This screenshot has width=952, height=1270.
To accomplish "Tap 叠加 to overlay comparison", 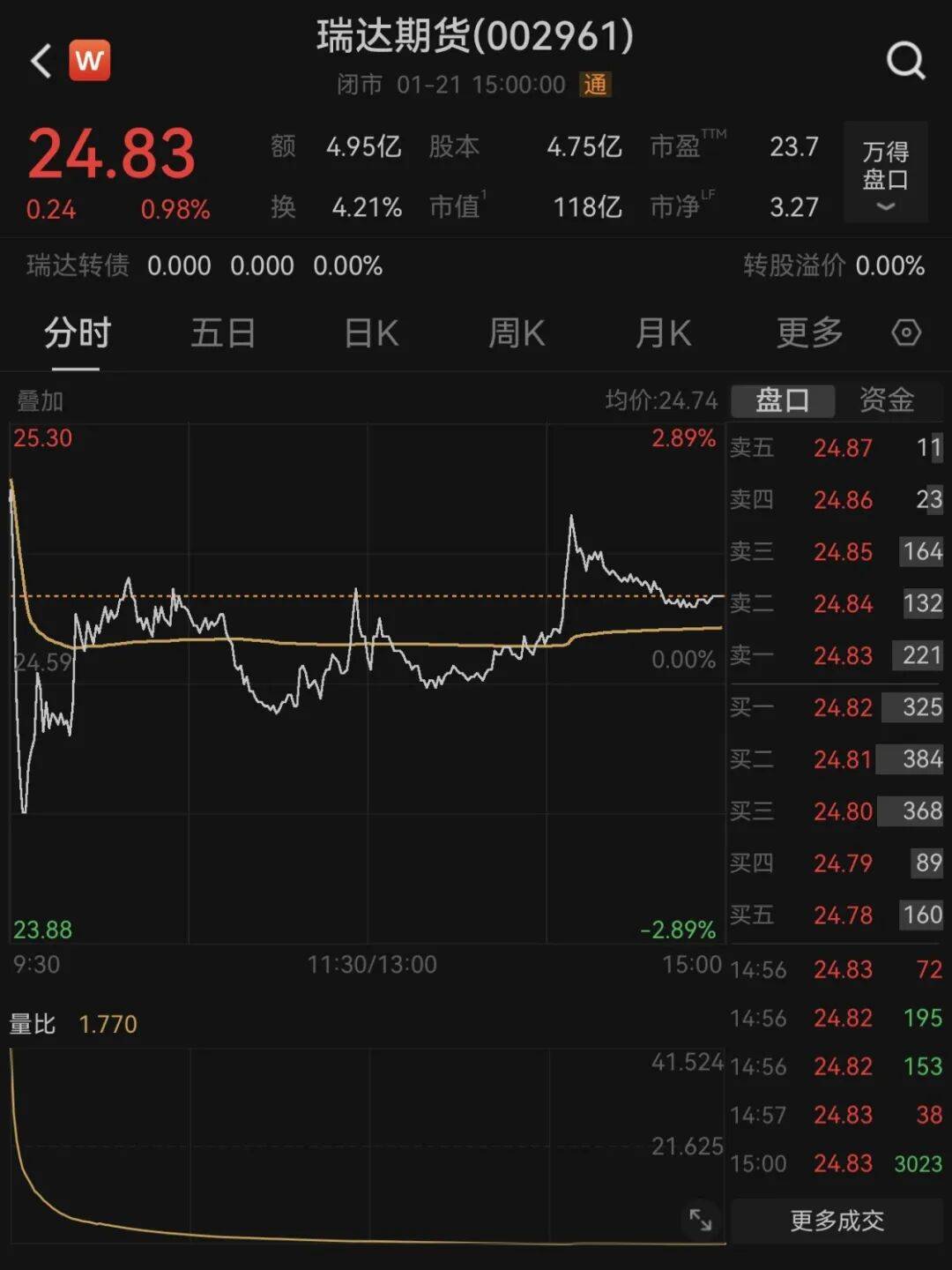I will point(41,401).
